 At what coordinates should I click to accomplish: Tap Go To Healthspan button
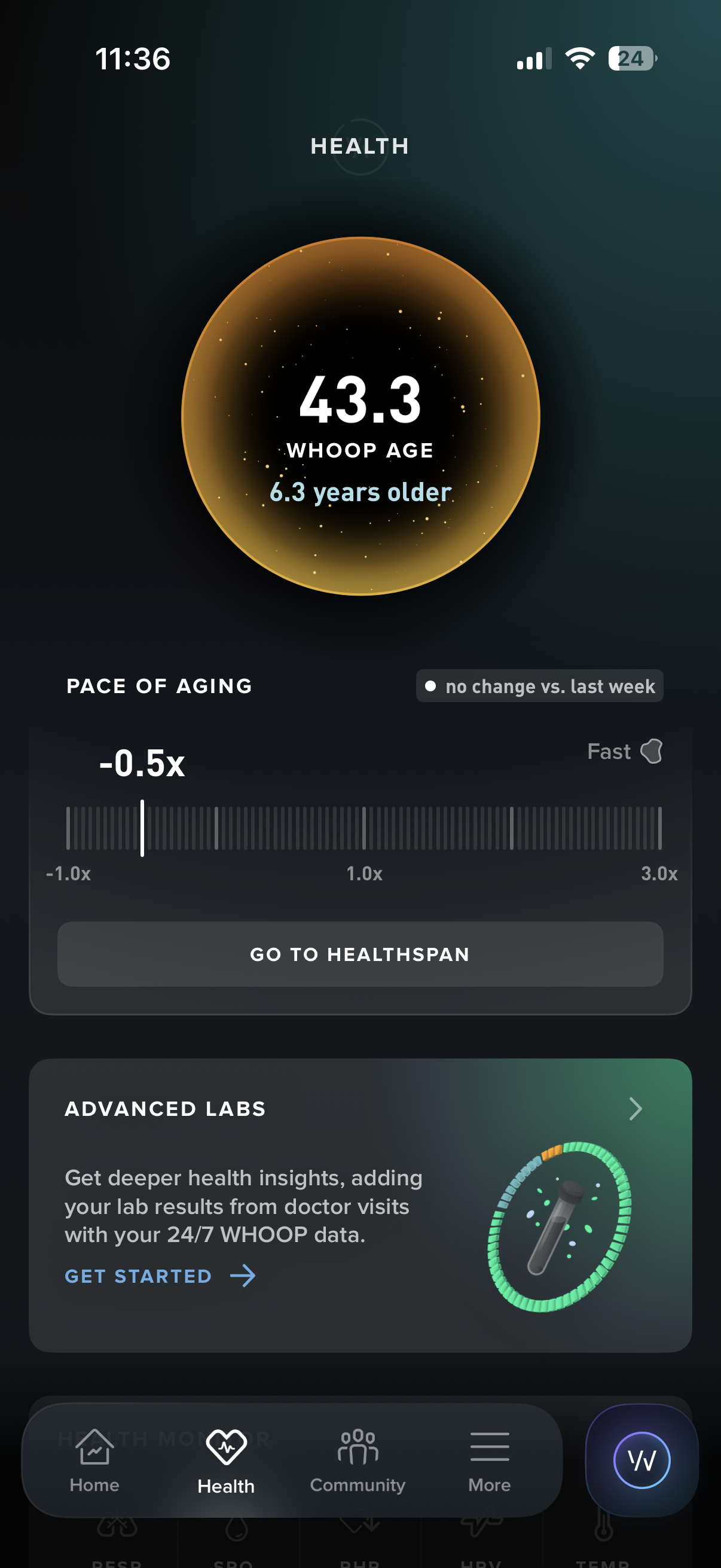click(x=360, y=953)
